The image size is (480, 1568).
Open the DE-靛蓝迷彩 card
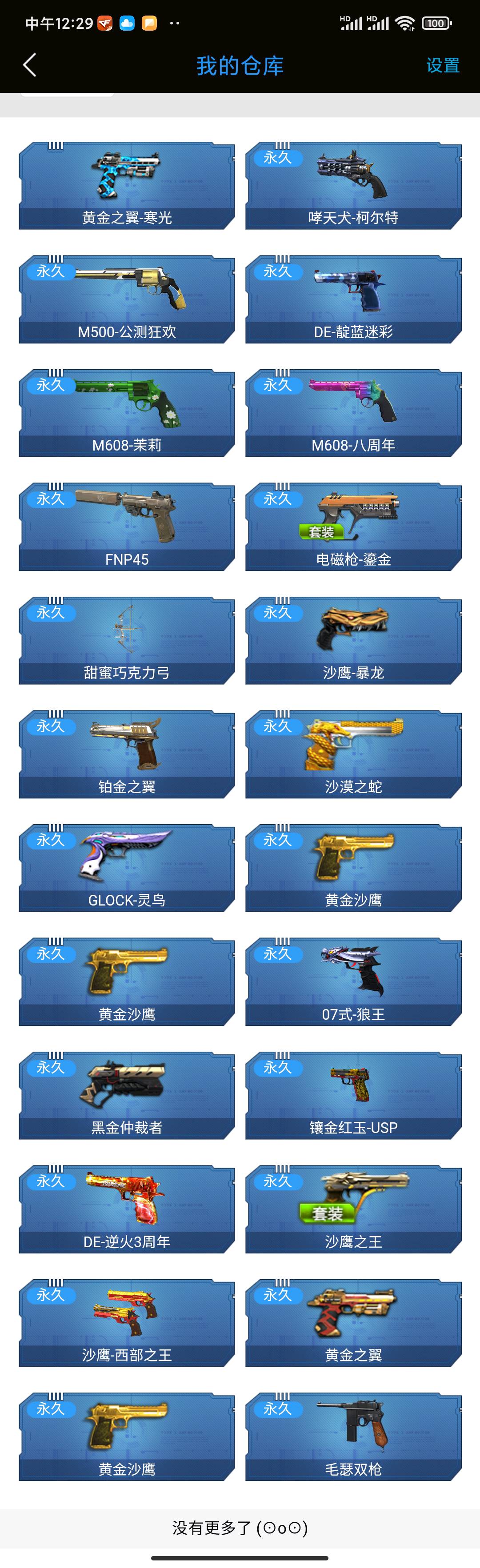coord(353,299)
